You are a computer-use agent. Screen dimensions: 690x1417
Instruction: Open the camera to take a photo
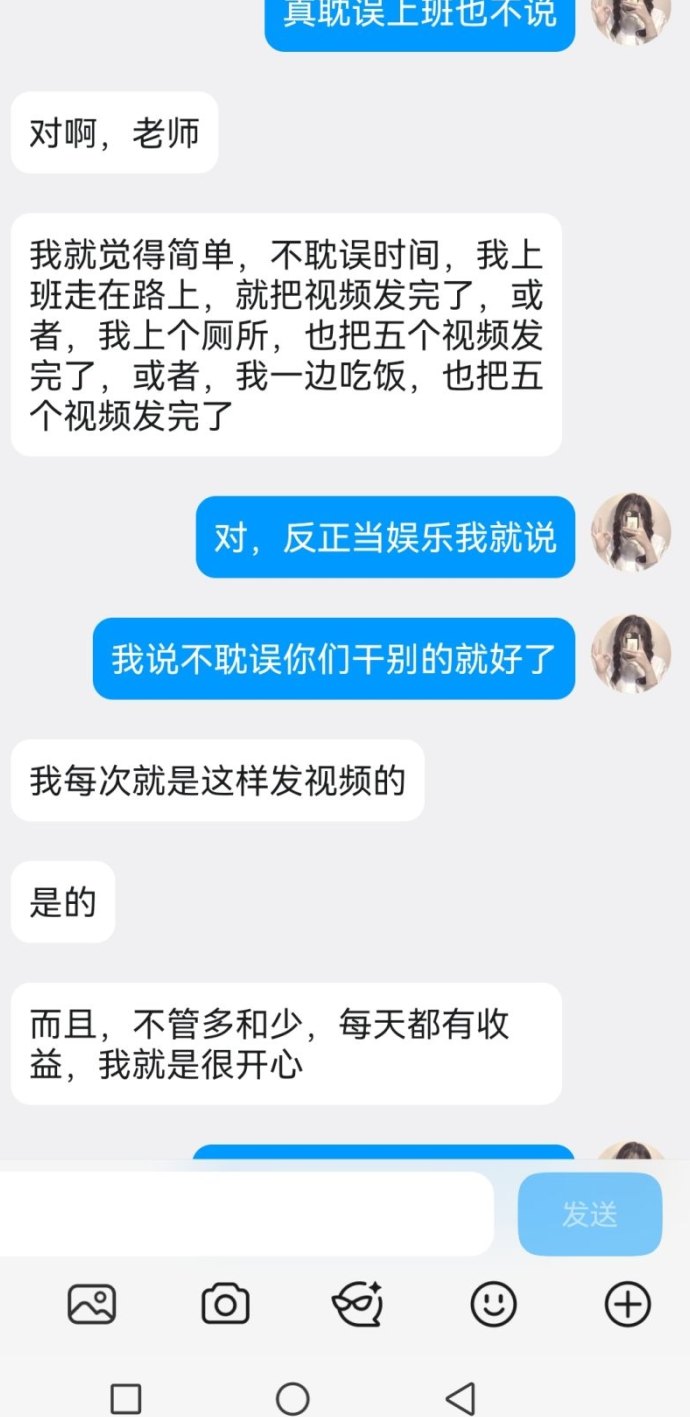(x=225, y=1304)
